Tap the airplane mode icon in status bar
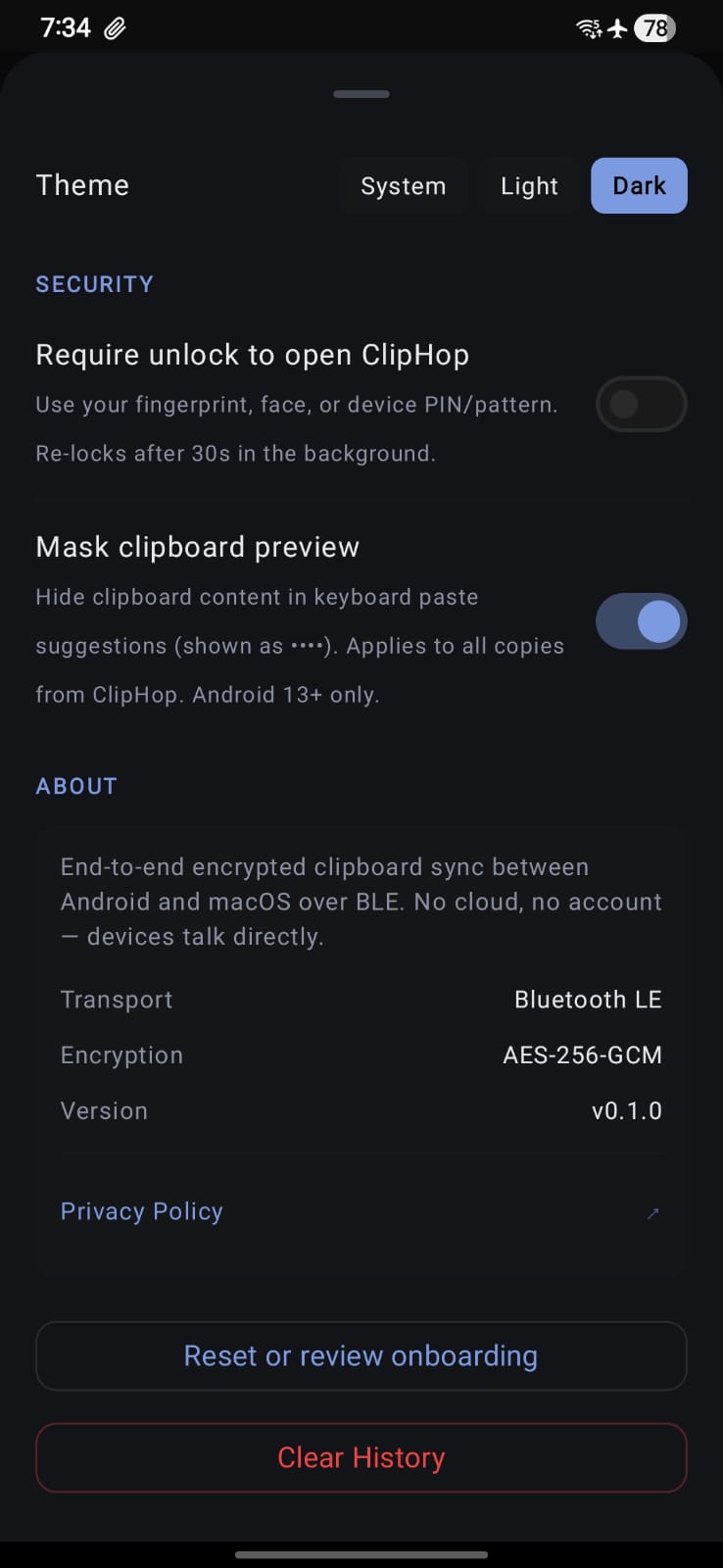723x1568 pixels. pyautogui.click(x=616, y=27)
